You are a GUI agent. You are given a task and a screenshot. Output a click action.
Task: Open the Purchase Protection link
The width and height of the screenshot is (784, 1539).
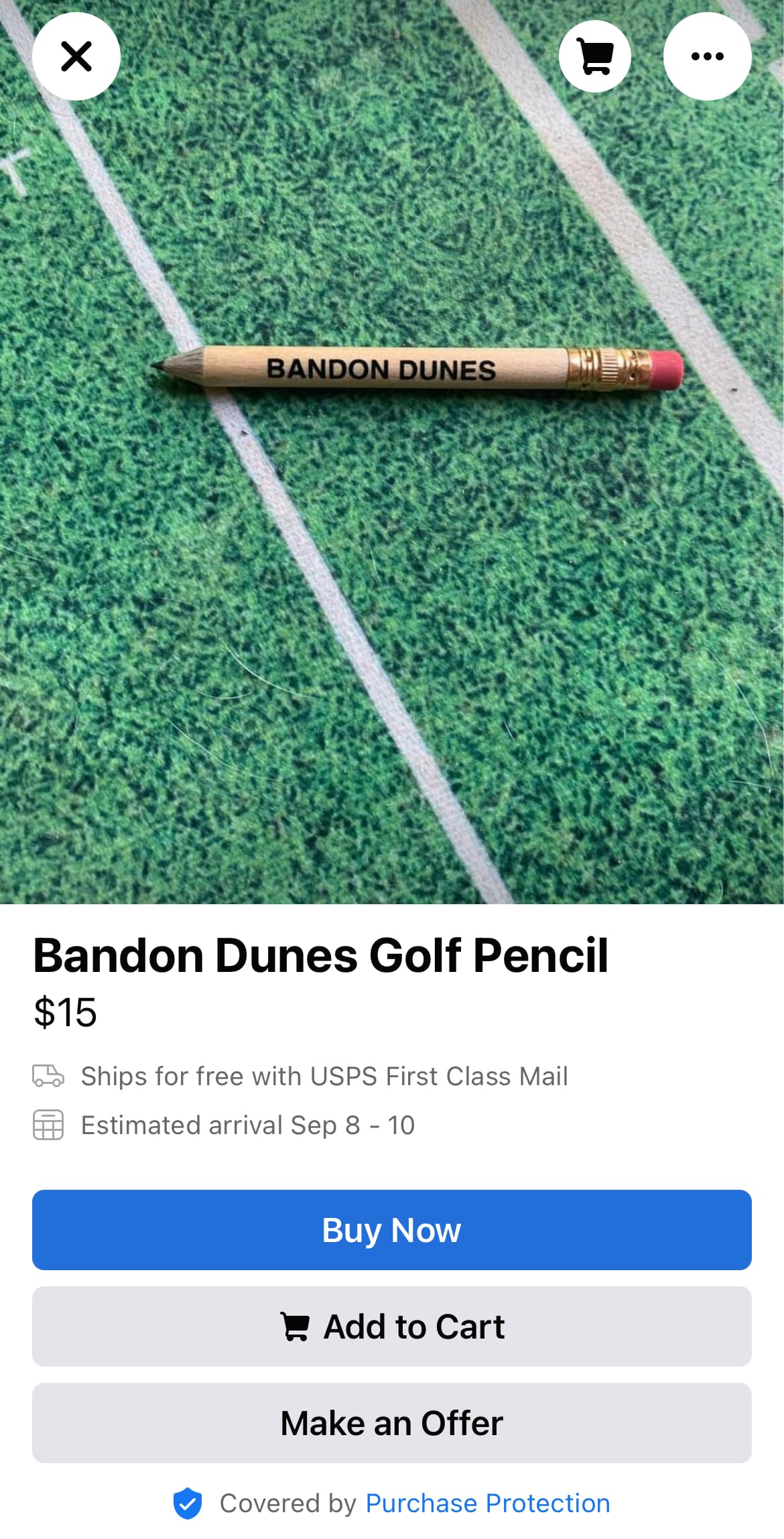[x=487, y=1503]
